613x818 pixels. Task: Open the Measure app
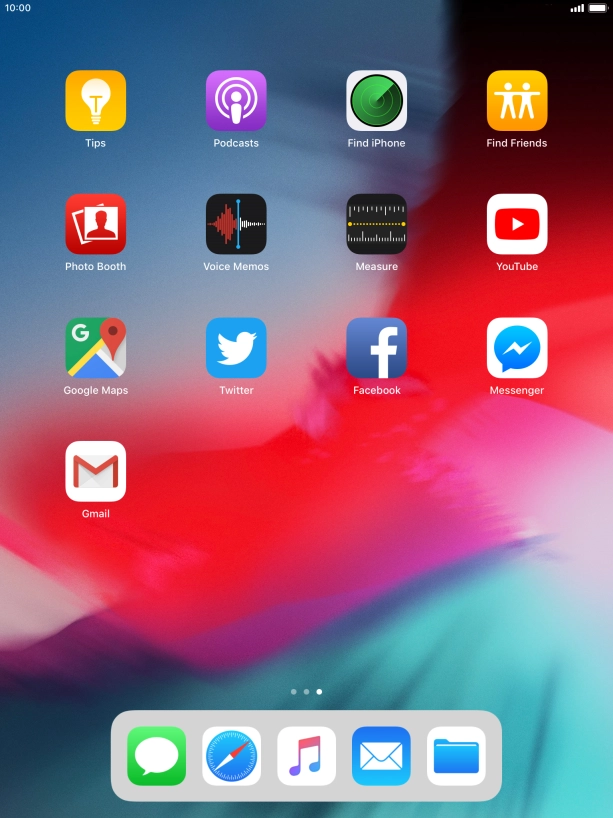coord(376,224)
